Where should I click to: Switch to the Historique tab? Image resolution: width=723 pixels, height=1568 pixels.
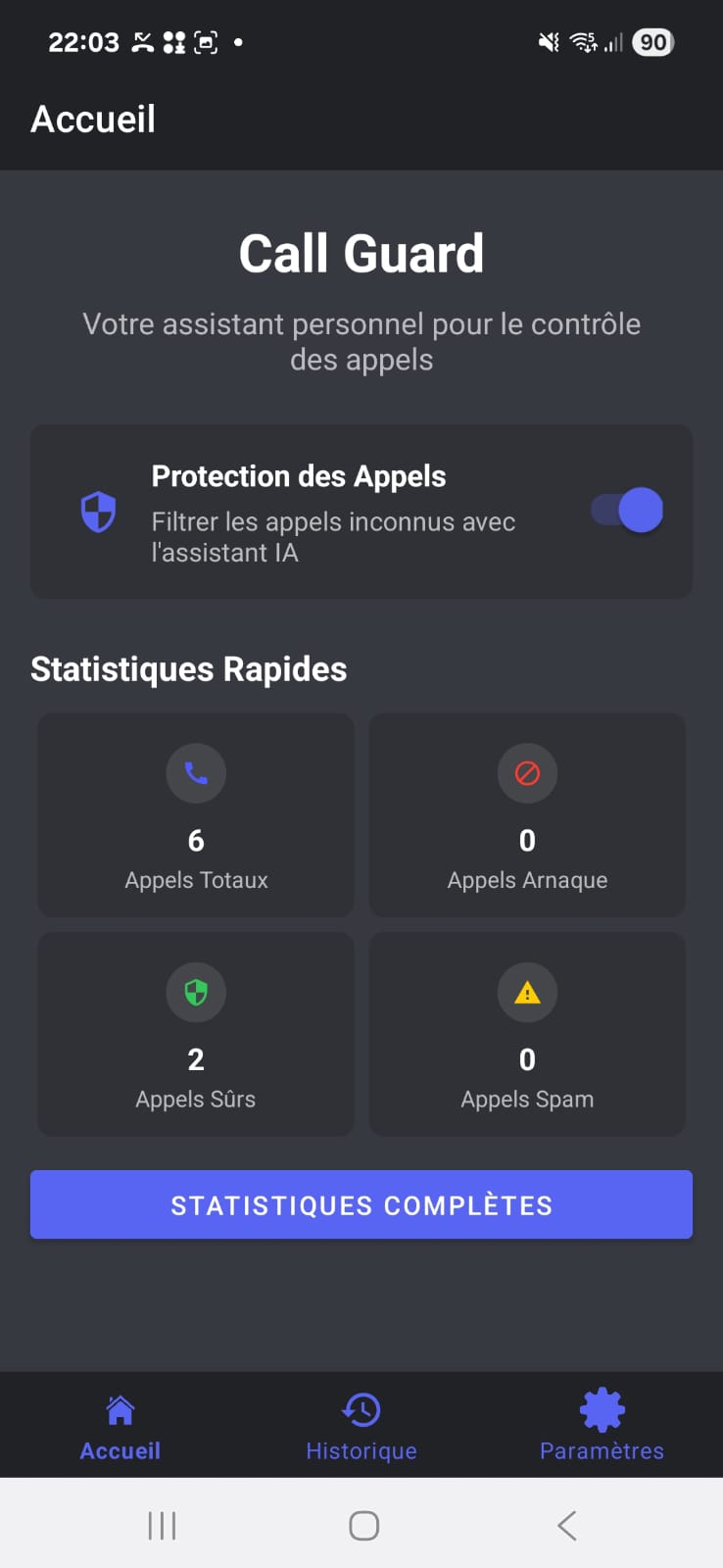tap(361, 1426)
